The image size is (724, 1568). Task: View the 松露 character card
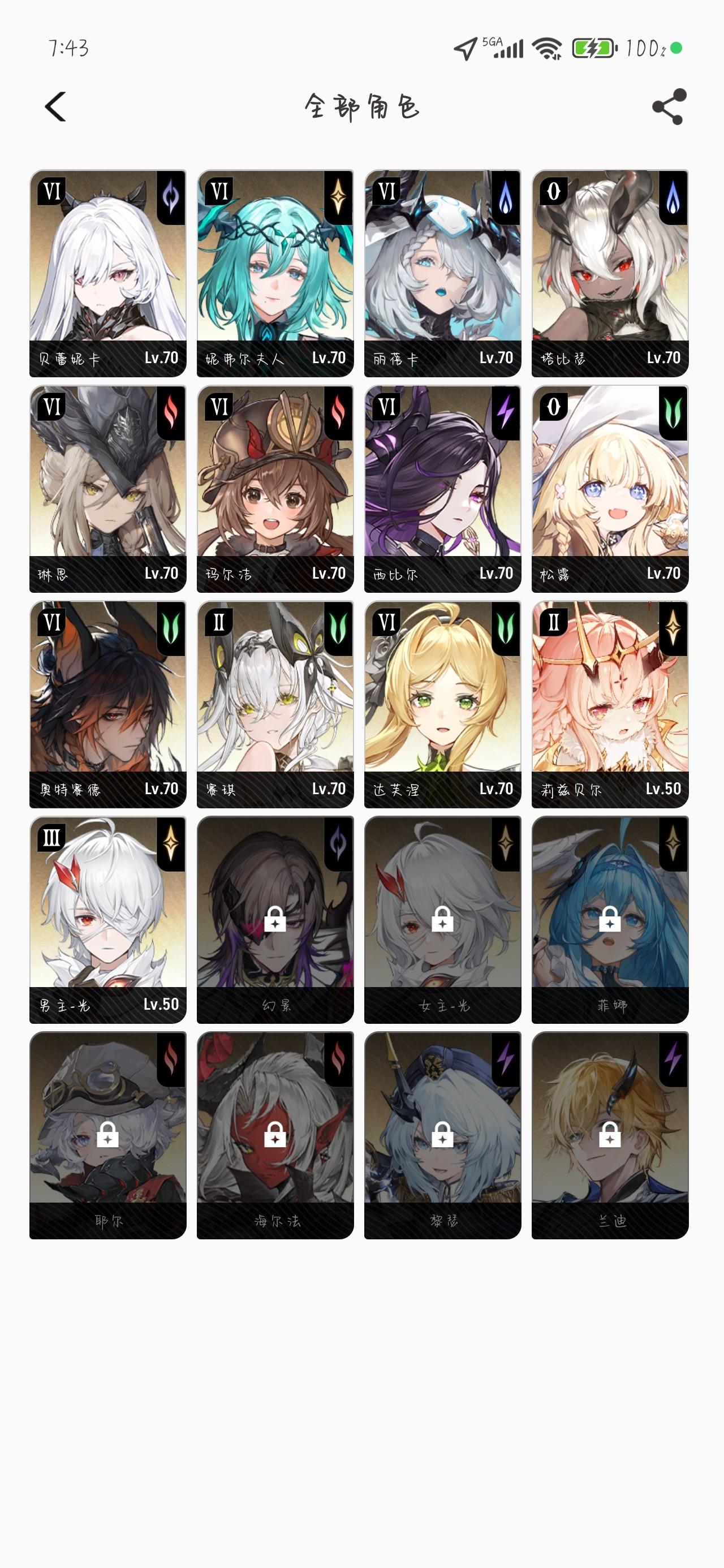pyautogui.click(x=610, y=489)
